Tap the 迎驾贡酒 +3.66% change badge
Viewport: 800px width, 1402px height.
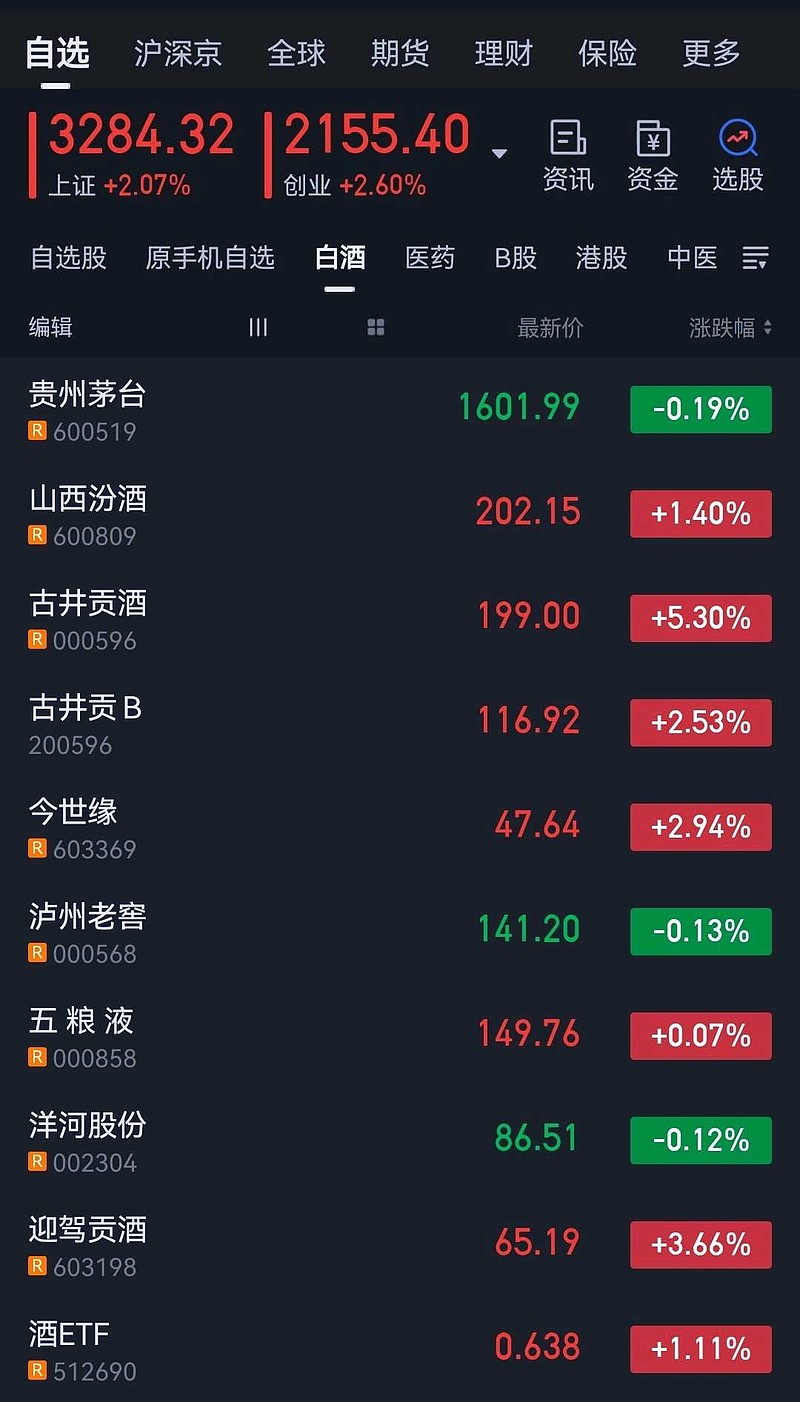700,1244
